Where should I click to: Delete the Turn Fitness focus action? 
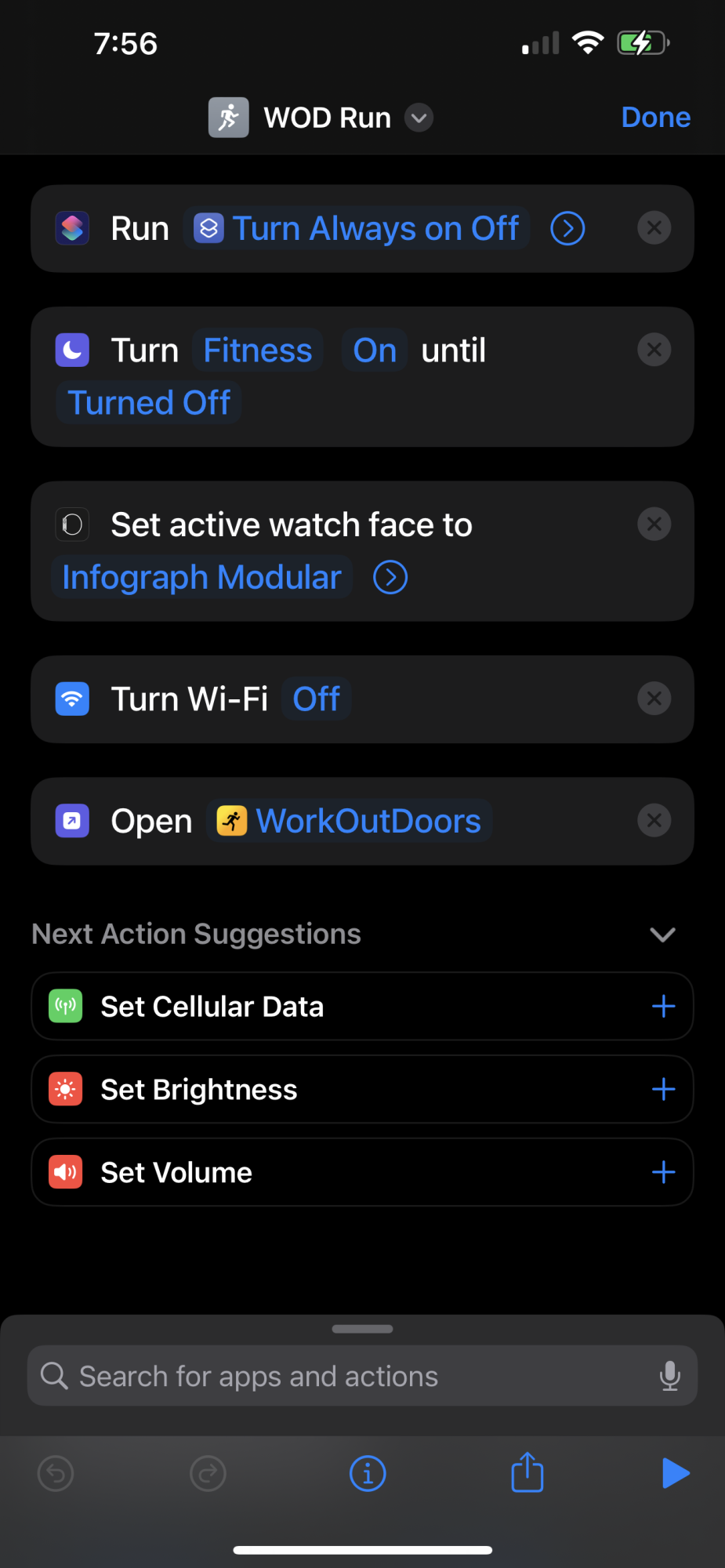click(x=654, y=350)
